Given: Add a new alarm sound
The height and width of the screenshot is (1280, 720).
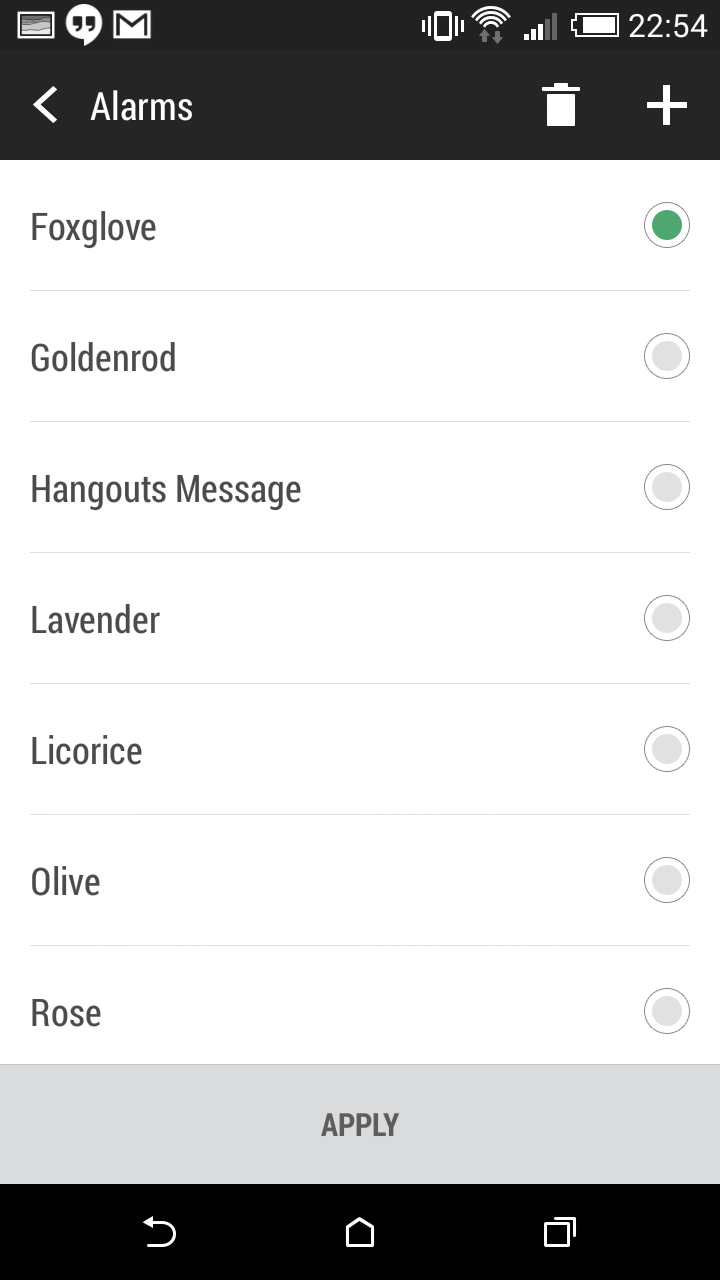Looking at the screenshot, I should pos(667,105).
